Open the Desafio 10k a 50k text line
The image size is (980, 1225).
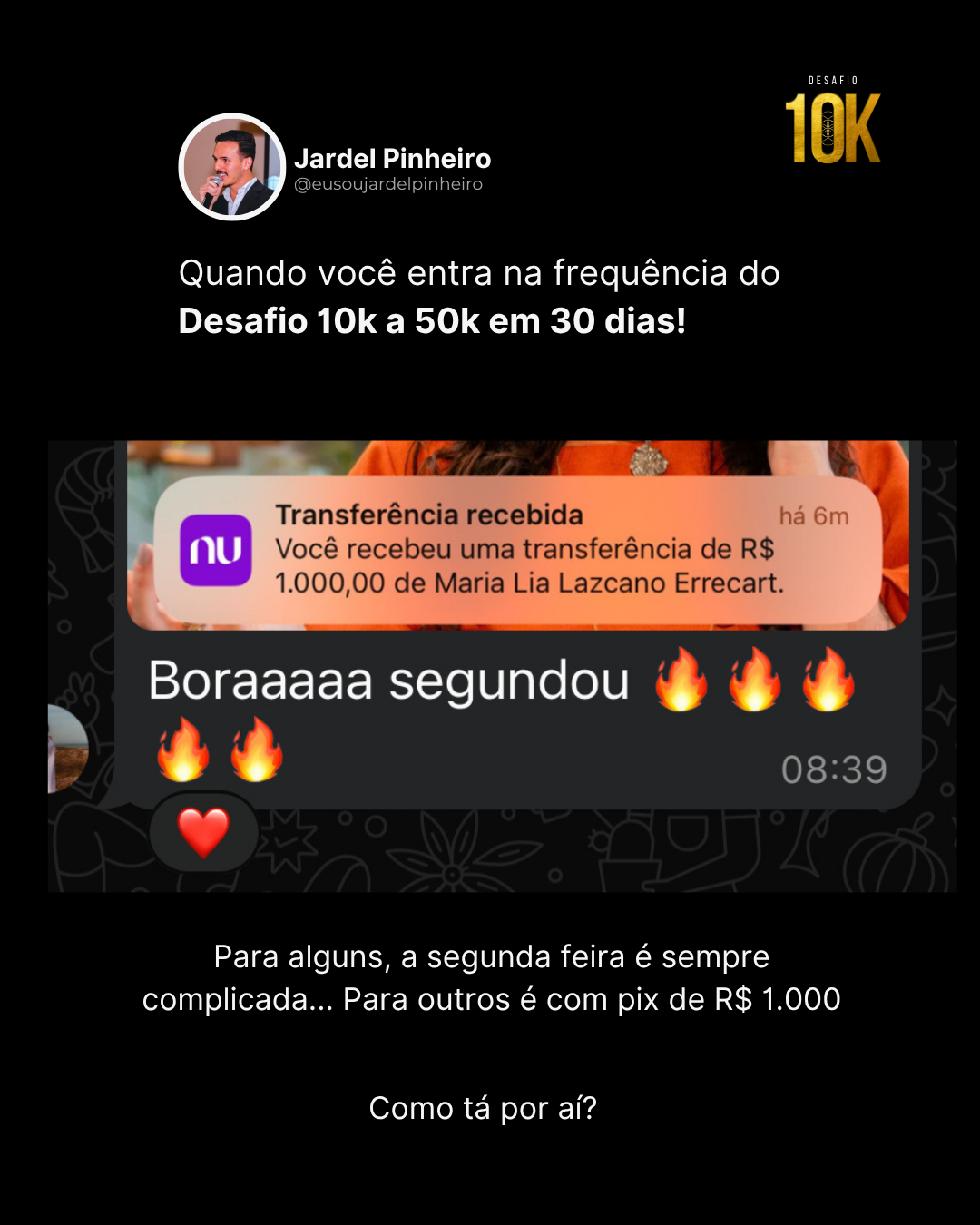point(434,319)
